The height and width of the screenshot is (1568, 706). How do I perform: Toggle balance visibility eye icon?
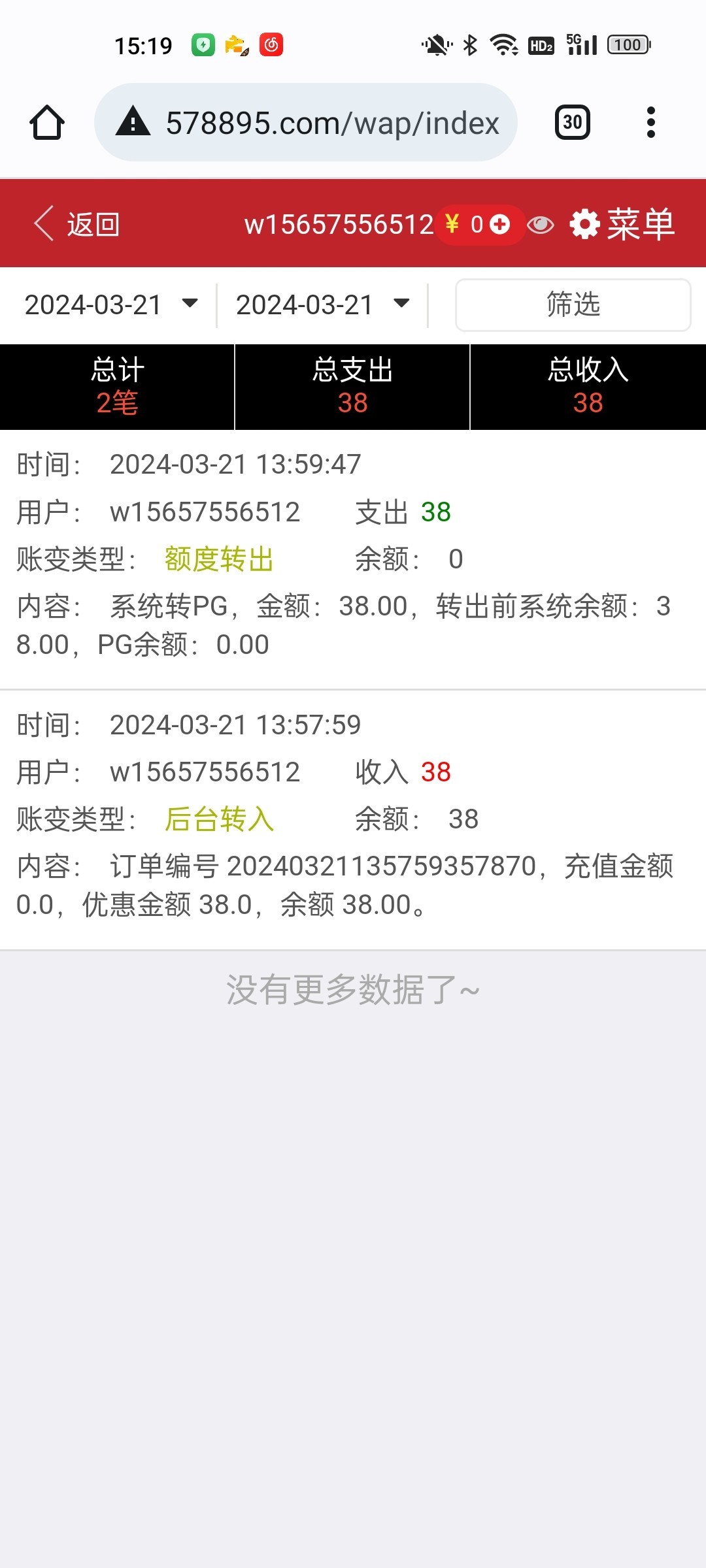(540, 225)
